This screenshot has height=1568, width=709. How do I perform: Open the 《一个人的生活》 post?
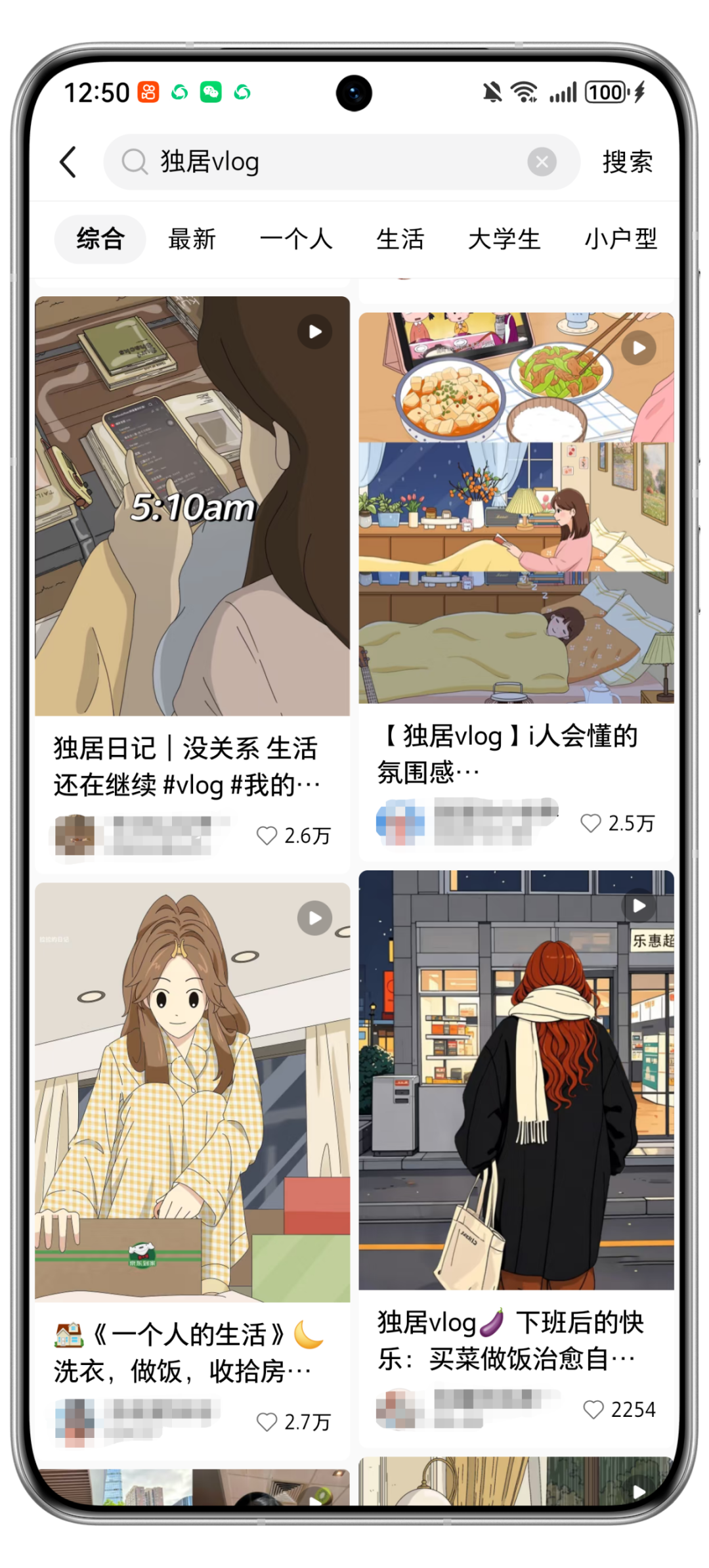192,1092
